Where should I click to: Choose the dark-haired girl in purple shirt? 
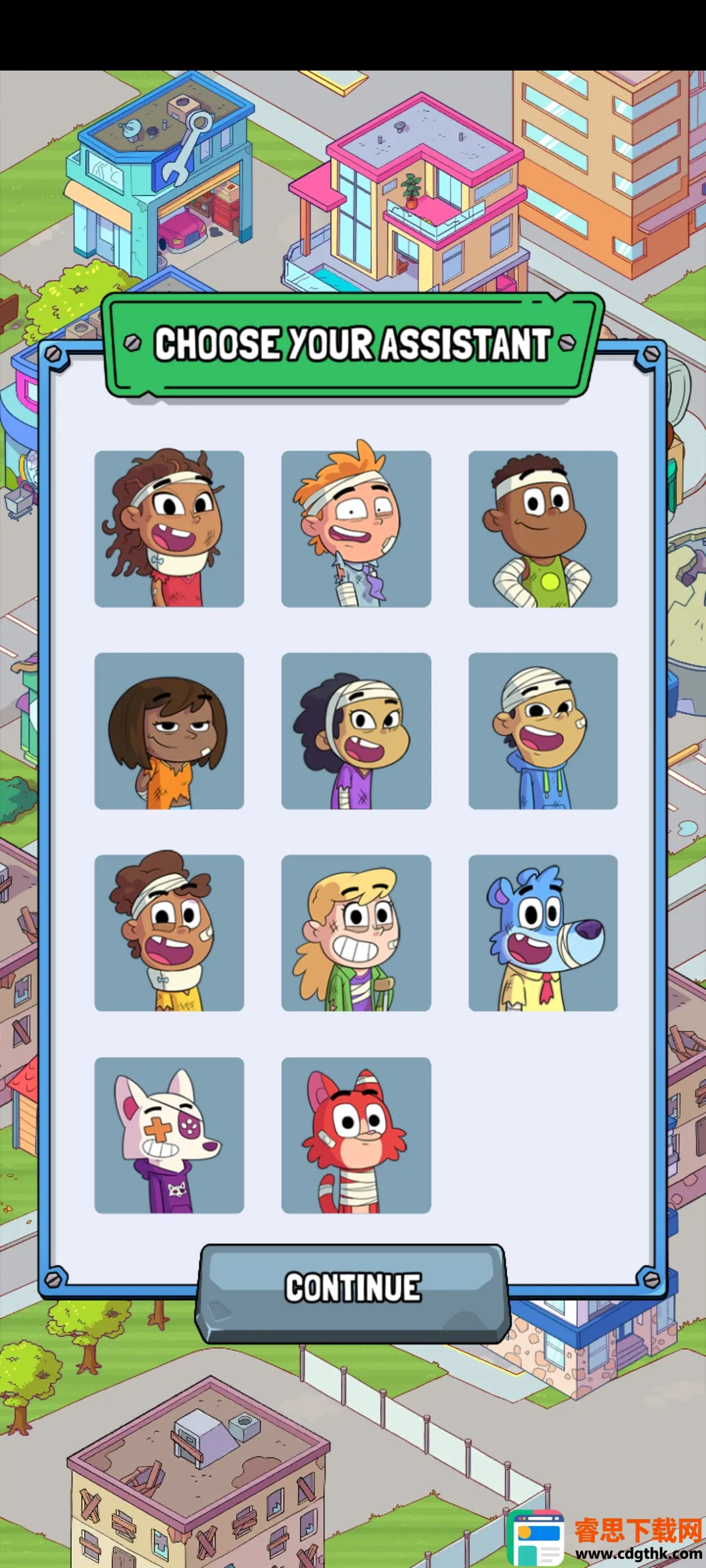coord(356,730)
